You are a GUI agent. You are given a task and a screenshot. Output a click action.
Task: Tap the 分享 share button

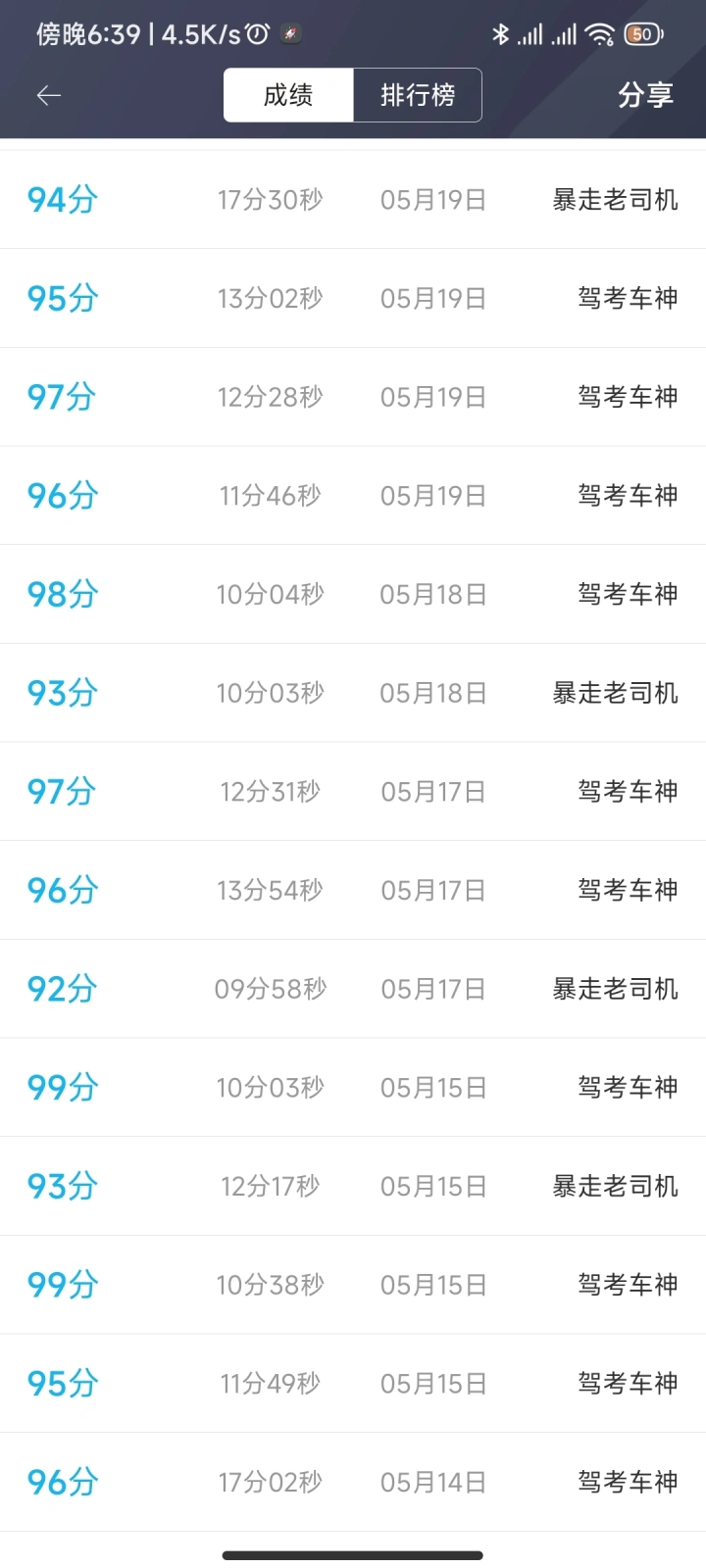[x=645, y=95]
